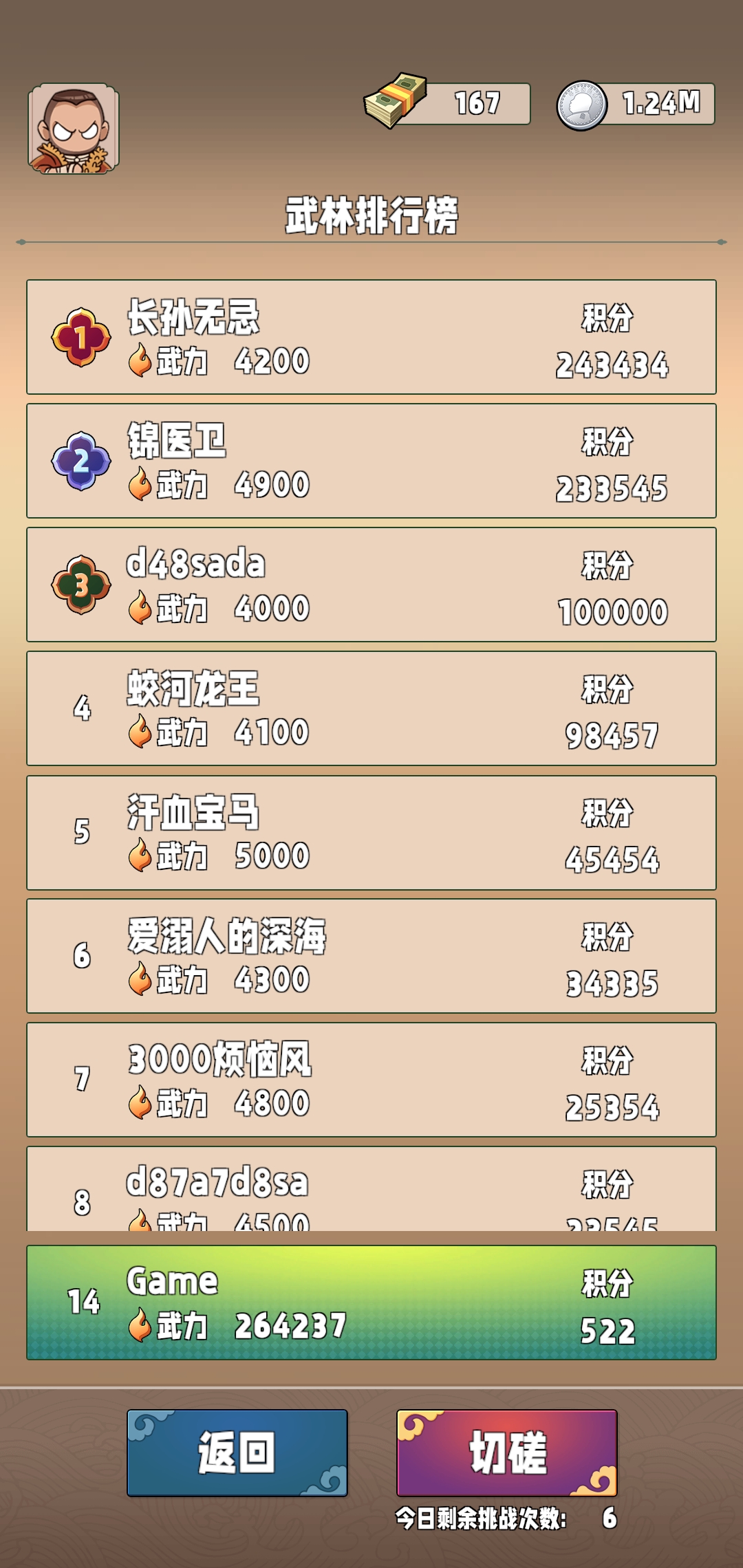This screenshot has width=743, height=1568.
Task: Tap the silver coin balance 1.24M
Action: click(636, 104)
